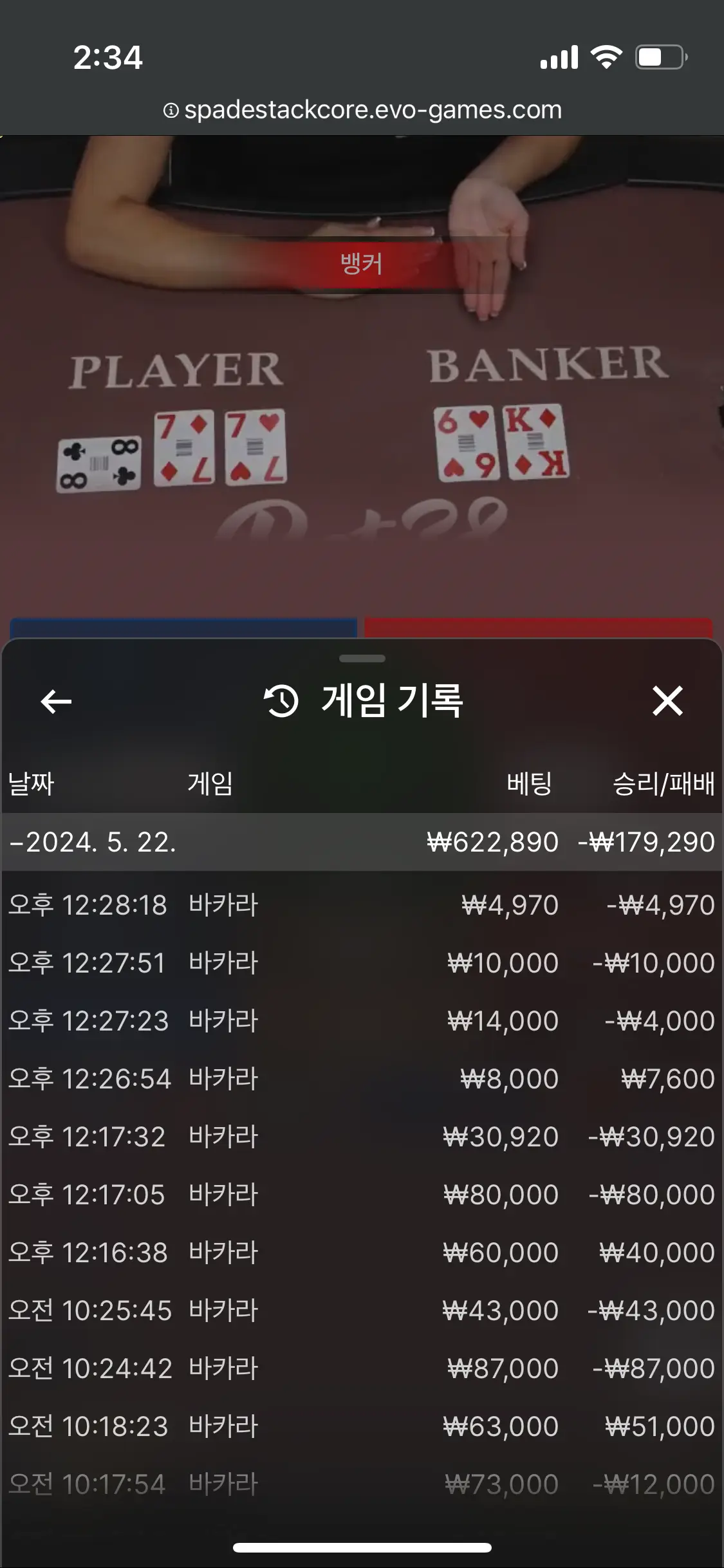Open the 오전 10:17:54 바카라 record
The image size is (724, 1568).
pyautogui.click(x=362, y=1484)
